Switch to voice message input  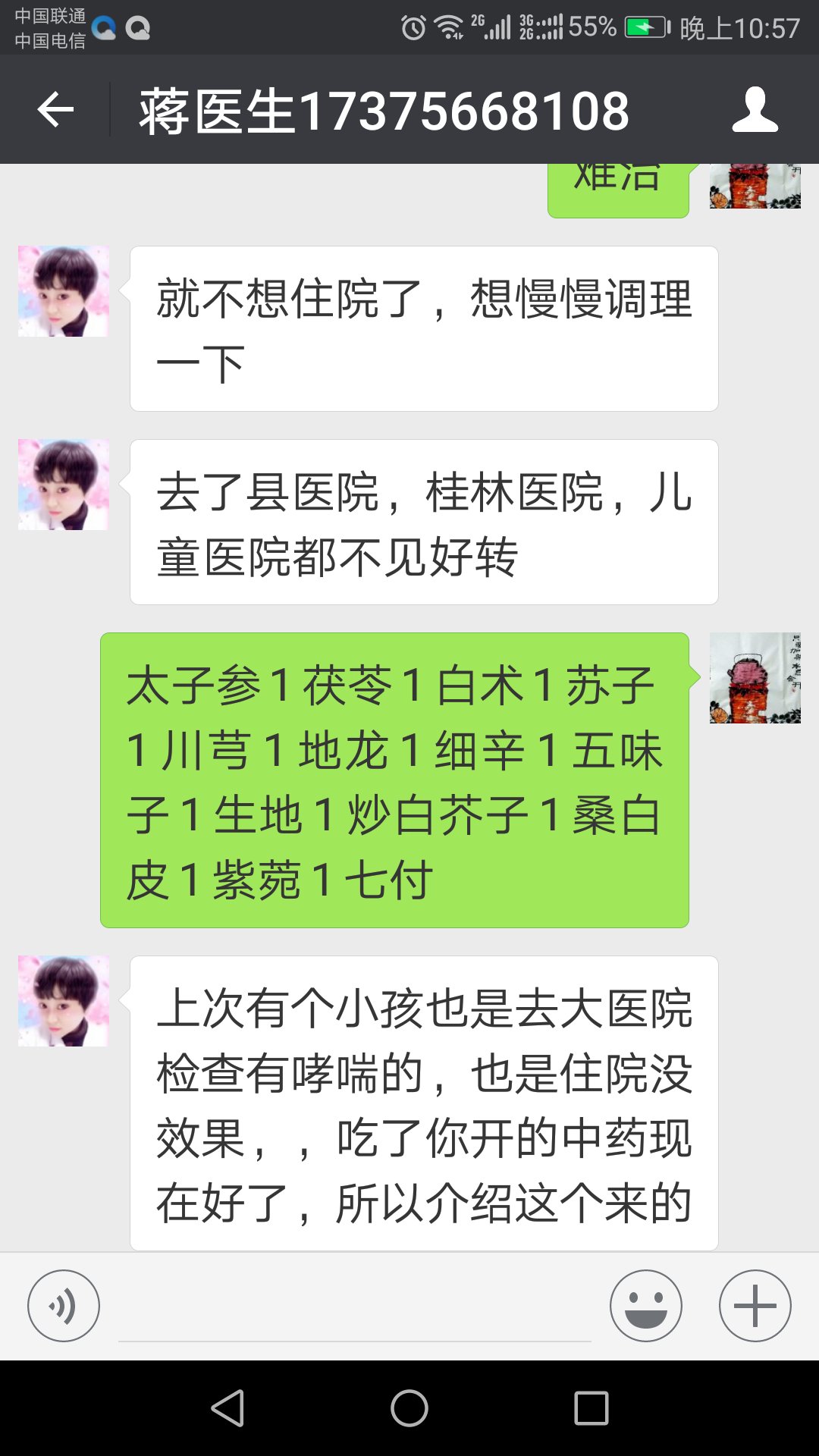64,1306
